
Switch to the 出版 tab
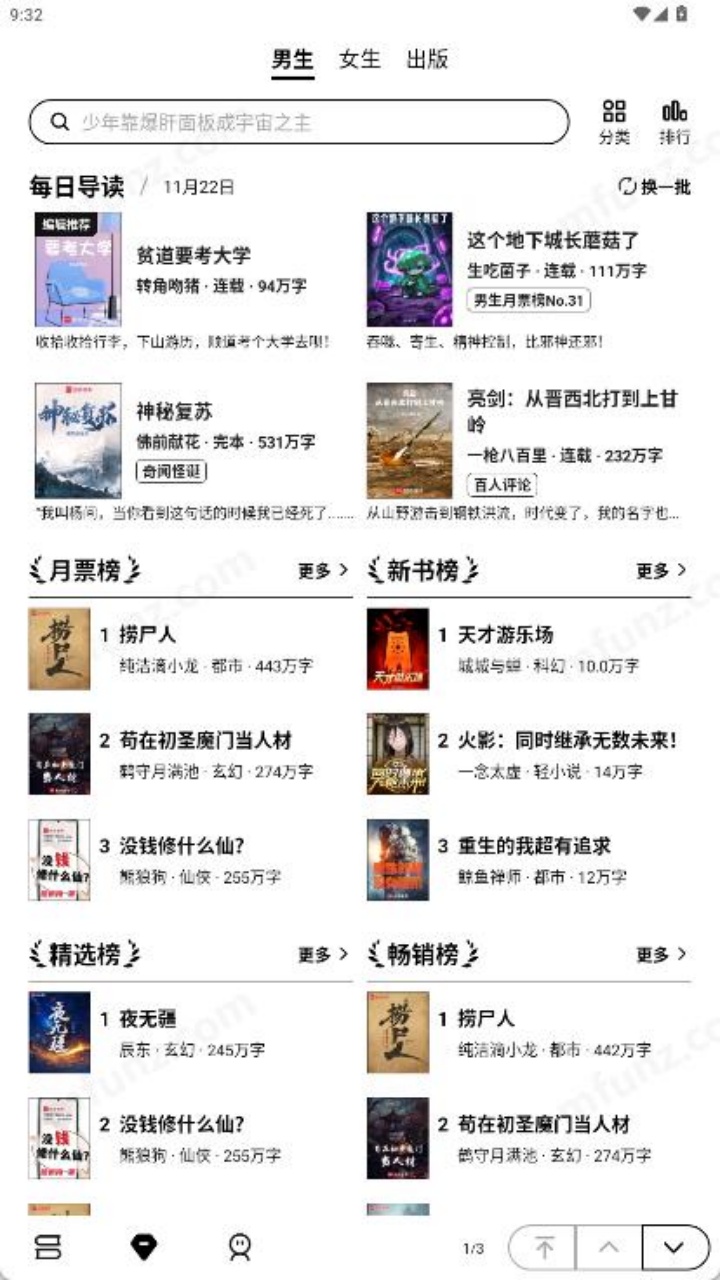click(427, 59)
